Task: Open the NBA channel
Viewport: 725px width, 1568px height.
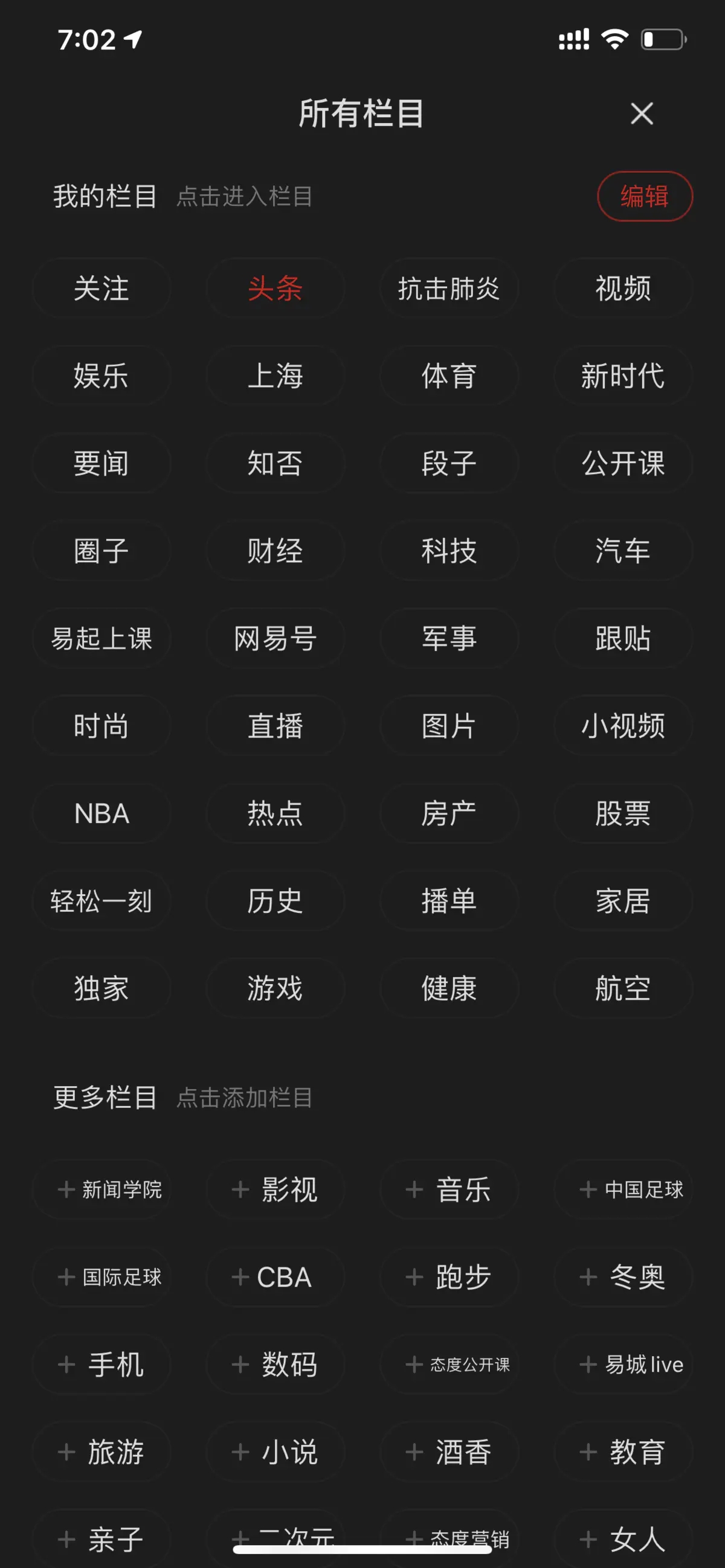Action: point(101,813)
